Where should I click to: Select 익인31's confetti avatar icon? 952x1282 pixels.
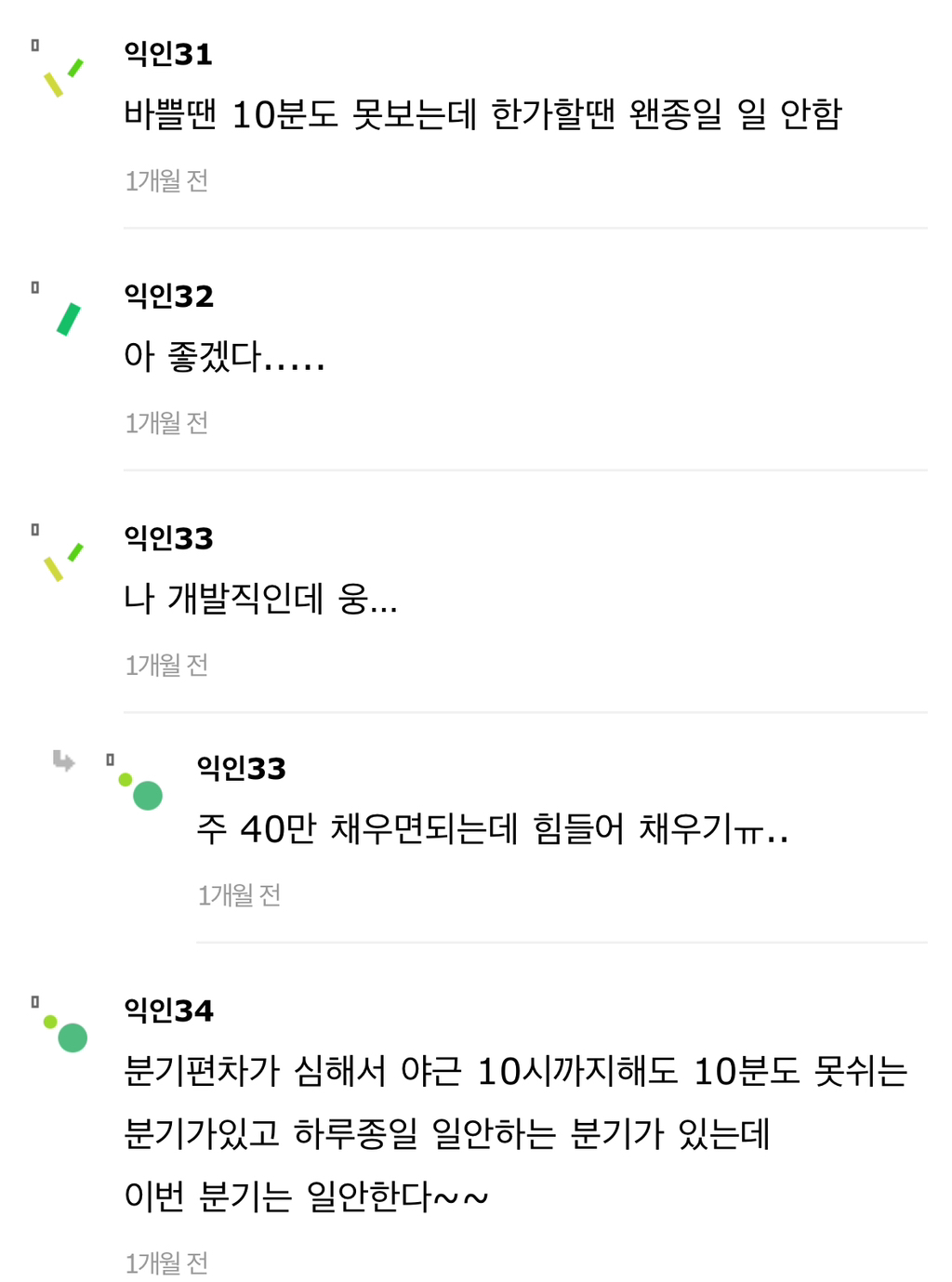click(x=60, y=79)
